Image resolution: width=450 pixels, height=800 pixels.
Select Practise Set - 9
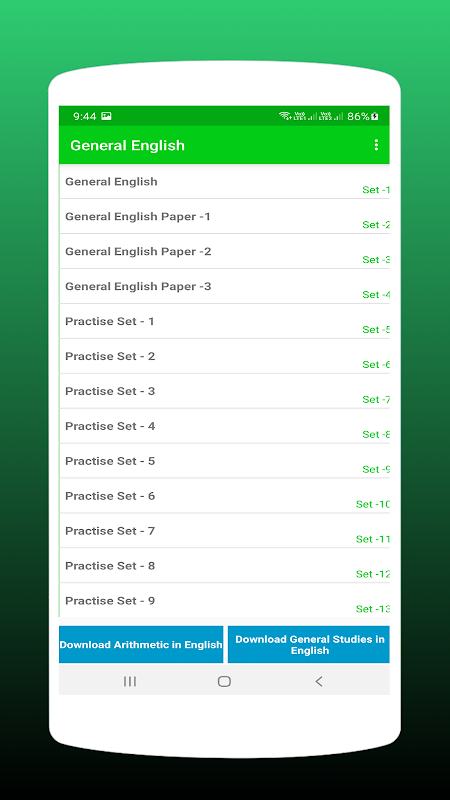click(x=224, y=601)
